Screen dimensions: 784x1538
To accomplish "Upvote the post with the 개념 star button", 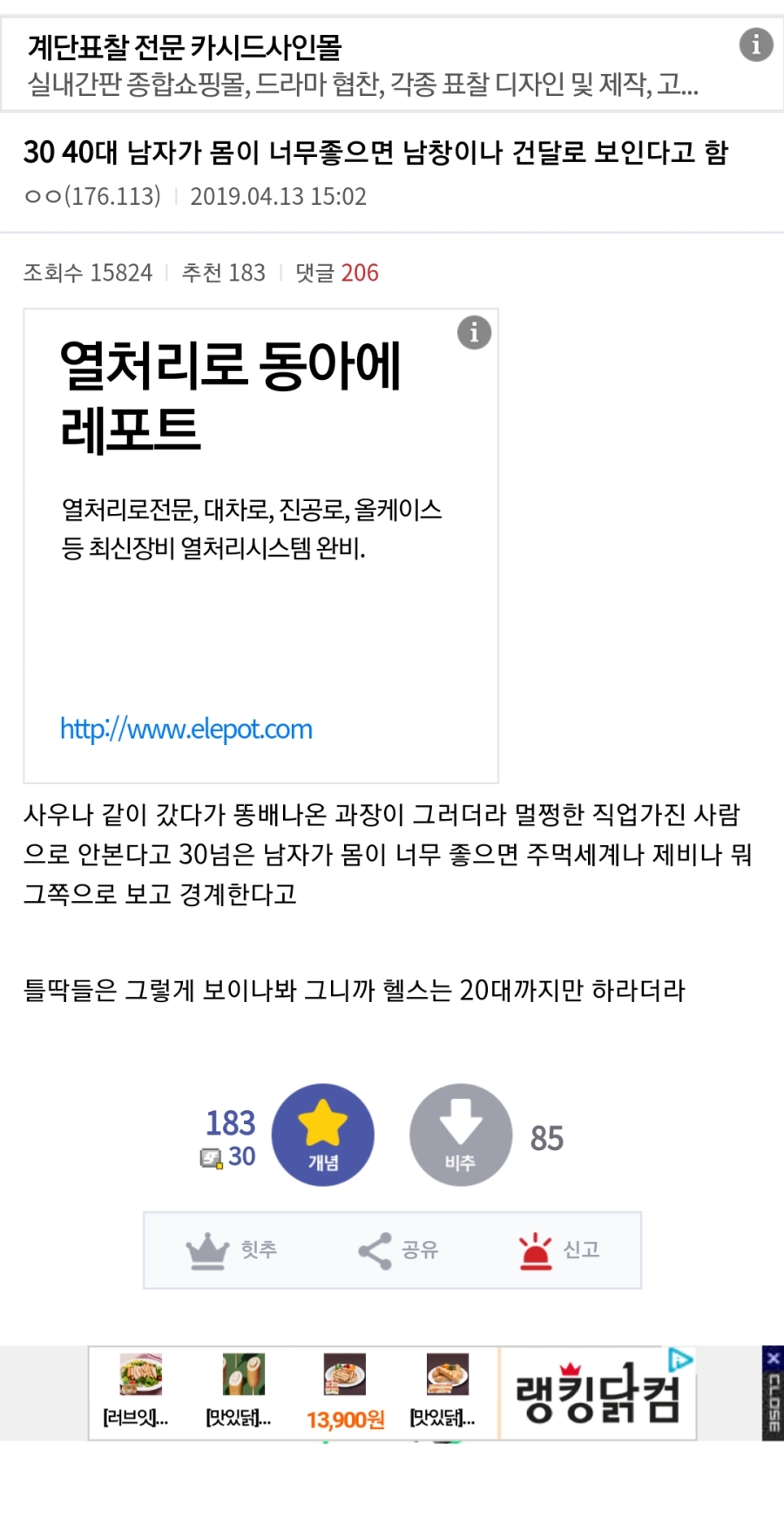I will (323, 1135).
